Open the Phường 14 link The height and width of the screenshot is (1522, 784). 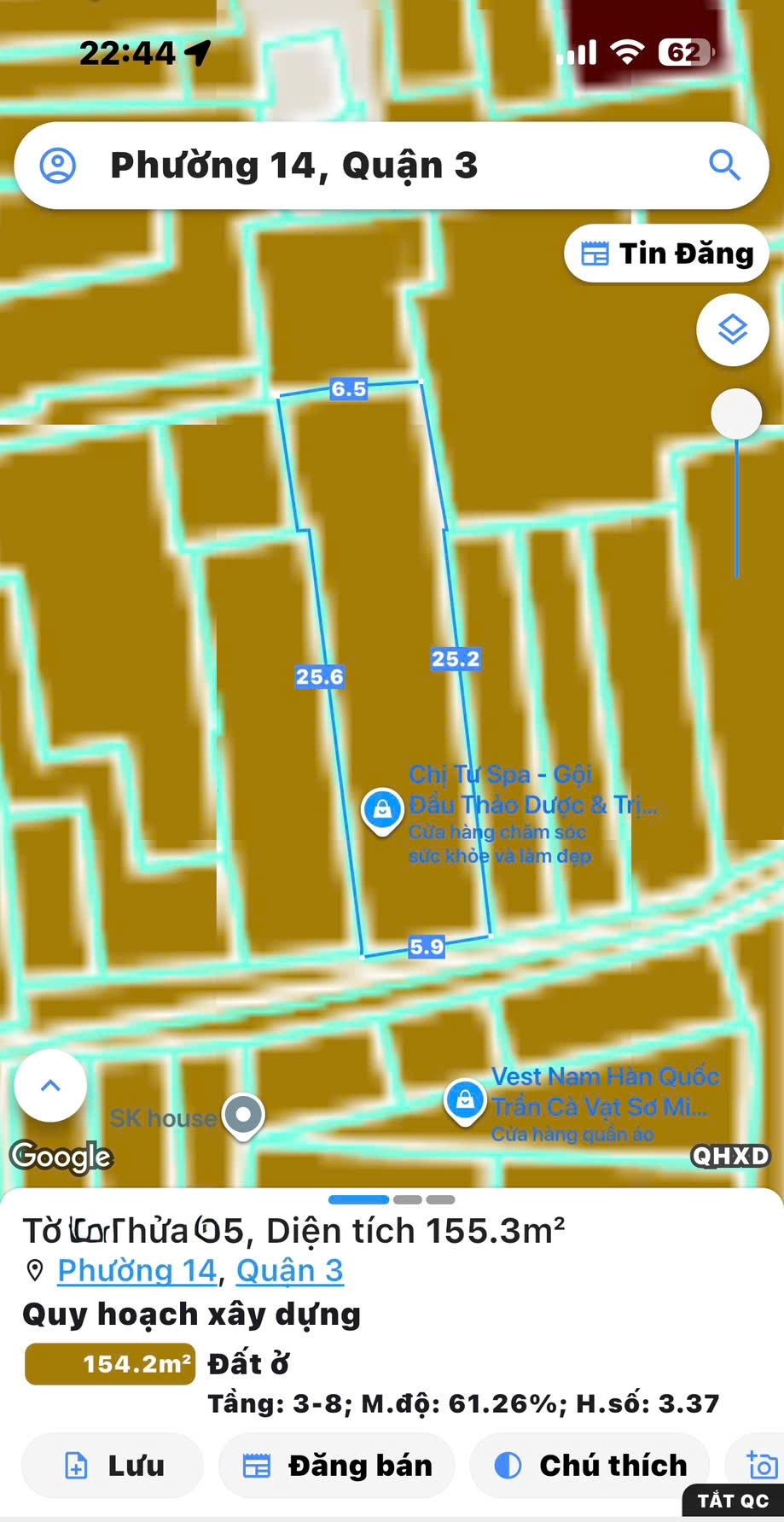pyautogui.click(x=136, y=1271)
